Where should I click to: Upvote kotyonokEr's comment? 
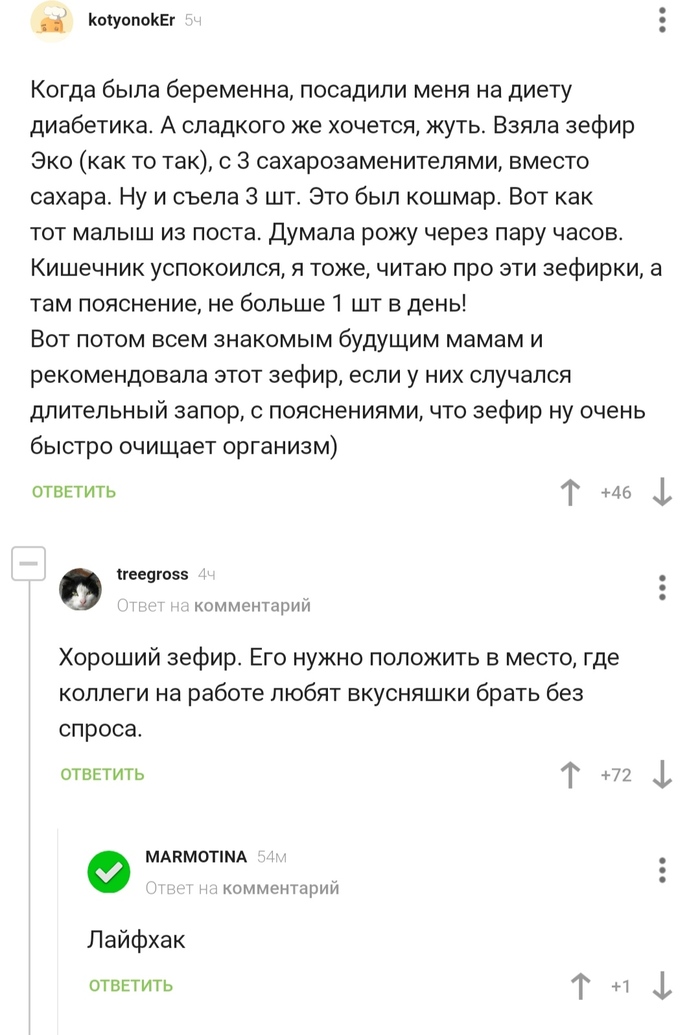(570, 492)
